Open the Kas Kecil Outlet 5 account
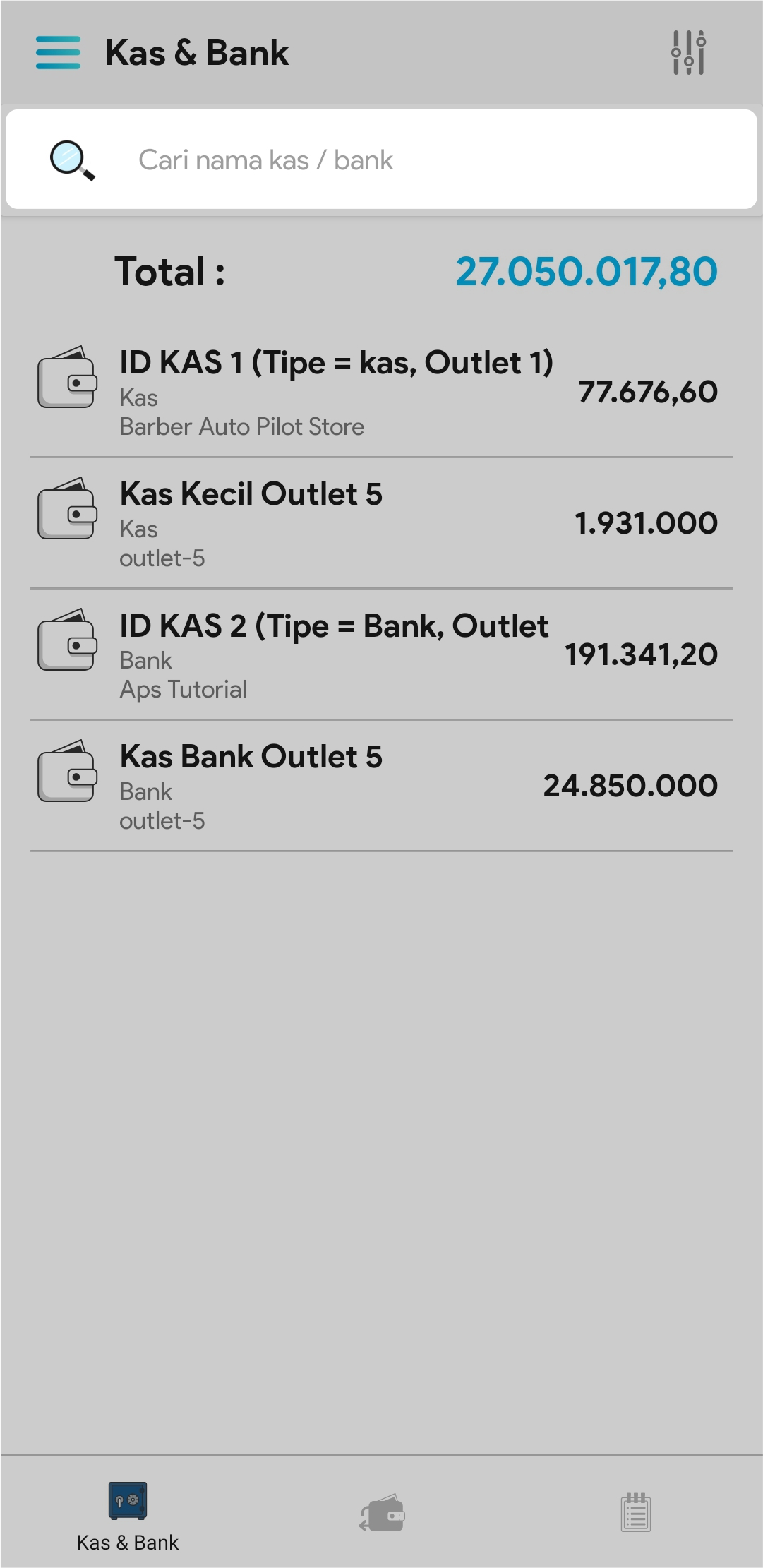This screenshot has width=763, height=1568. [381, 524]
